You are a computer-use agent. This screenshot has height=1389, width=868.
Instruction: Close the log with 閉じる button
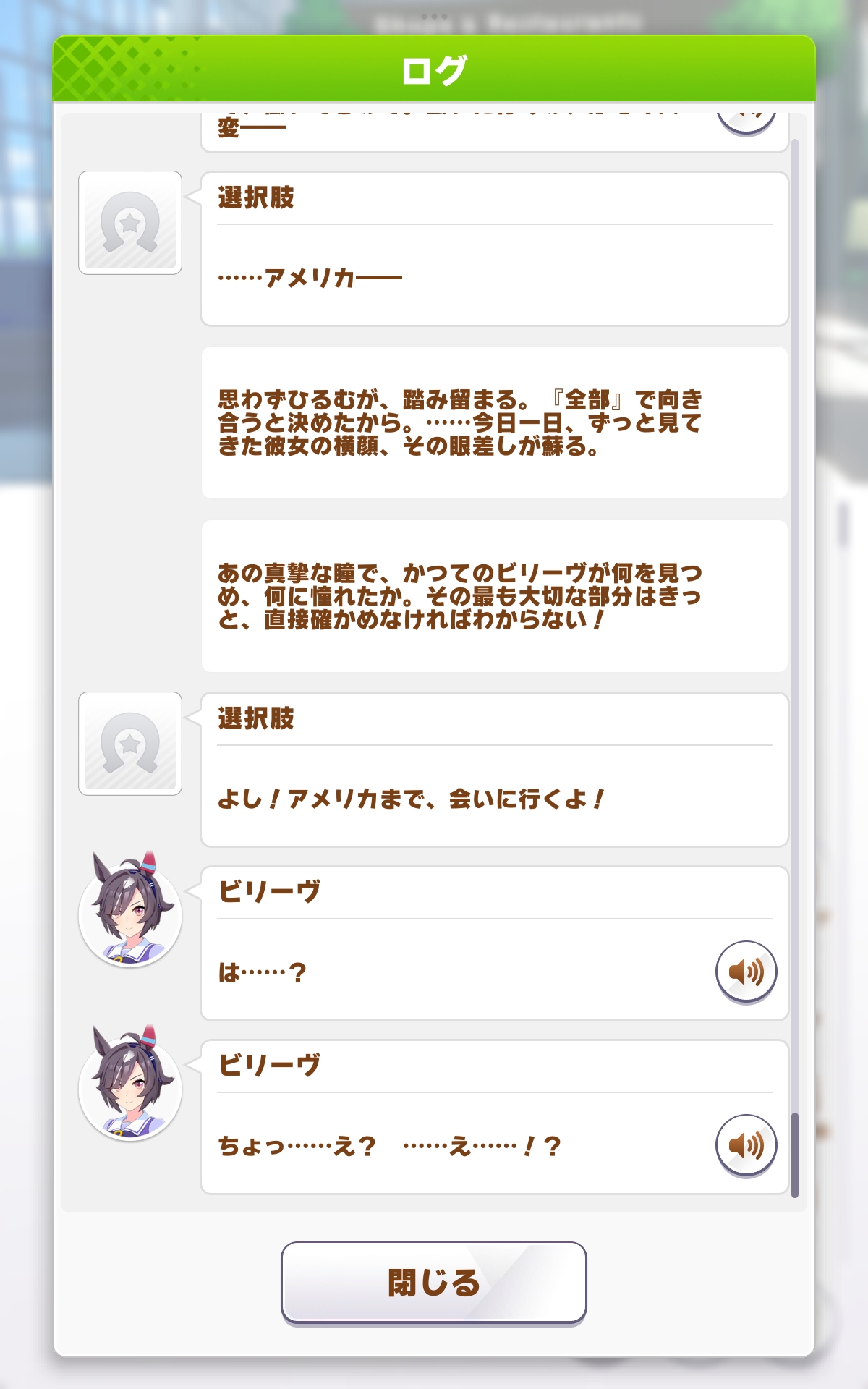click(433, 1282)
